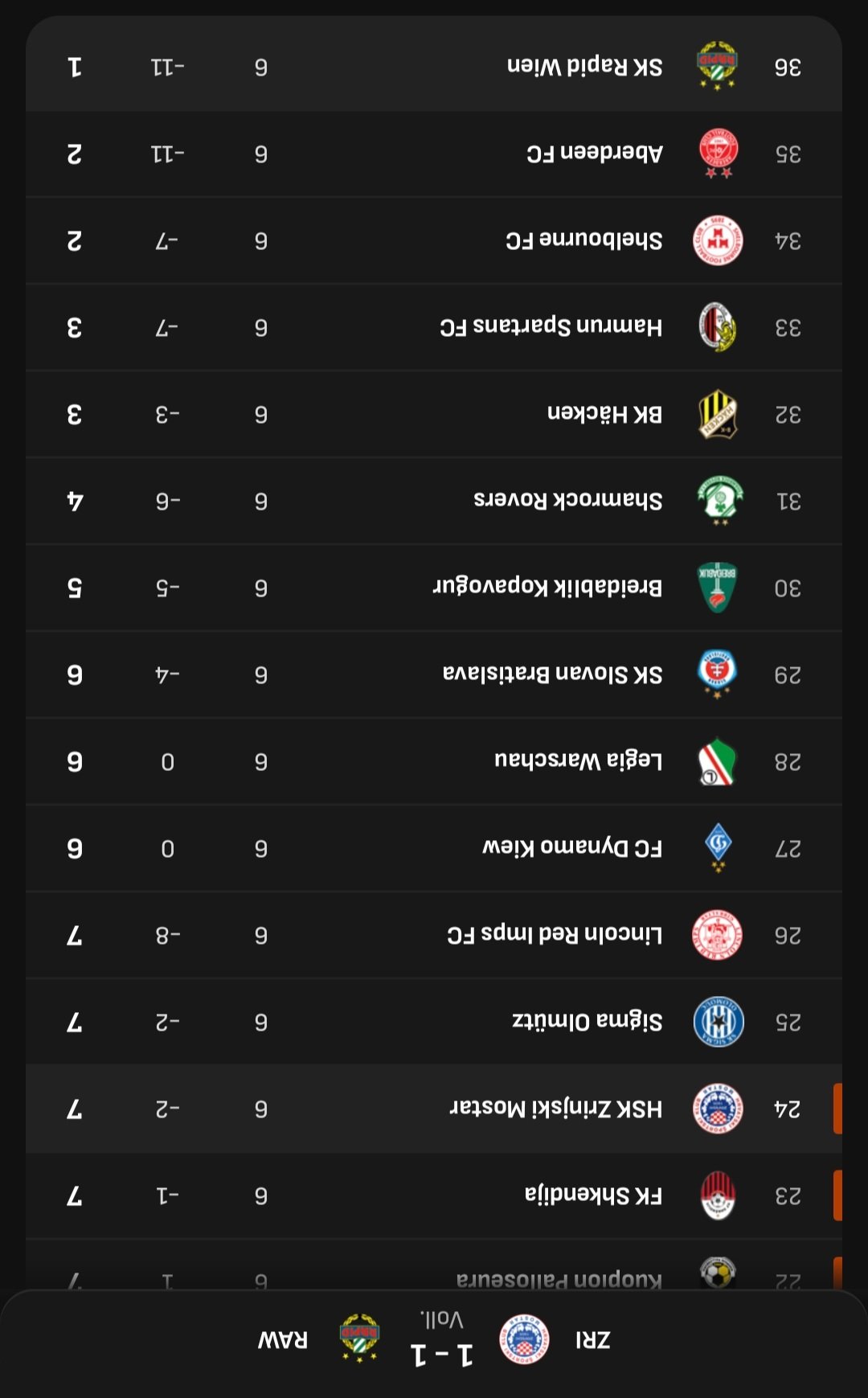Open the Breidablik Kopavogur row
This screenshot has width=868, height=1398.
(x=434, y=588)
